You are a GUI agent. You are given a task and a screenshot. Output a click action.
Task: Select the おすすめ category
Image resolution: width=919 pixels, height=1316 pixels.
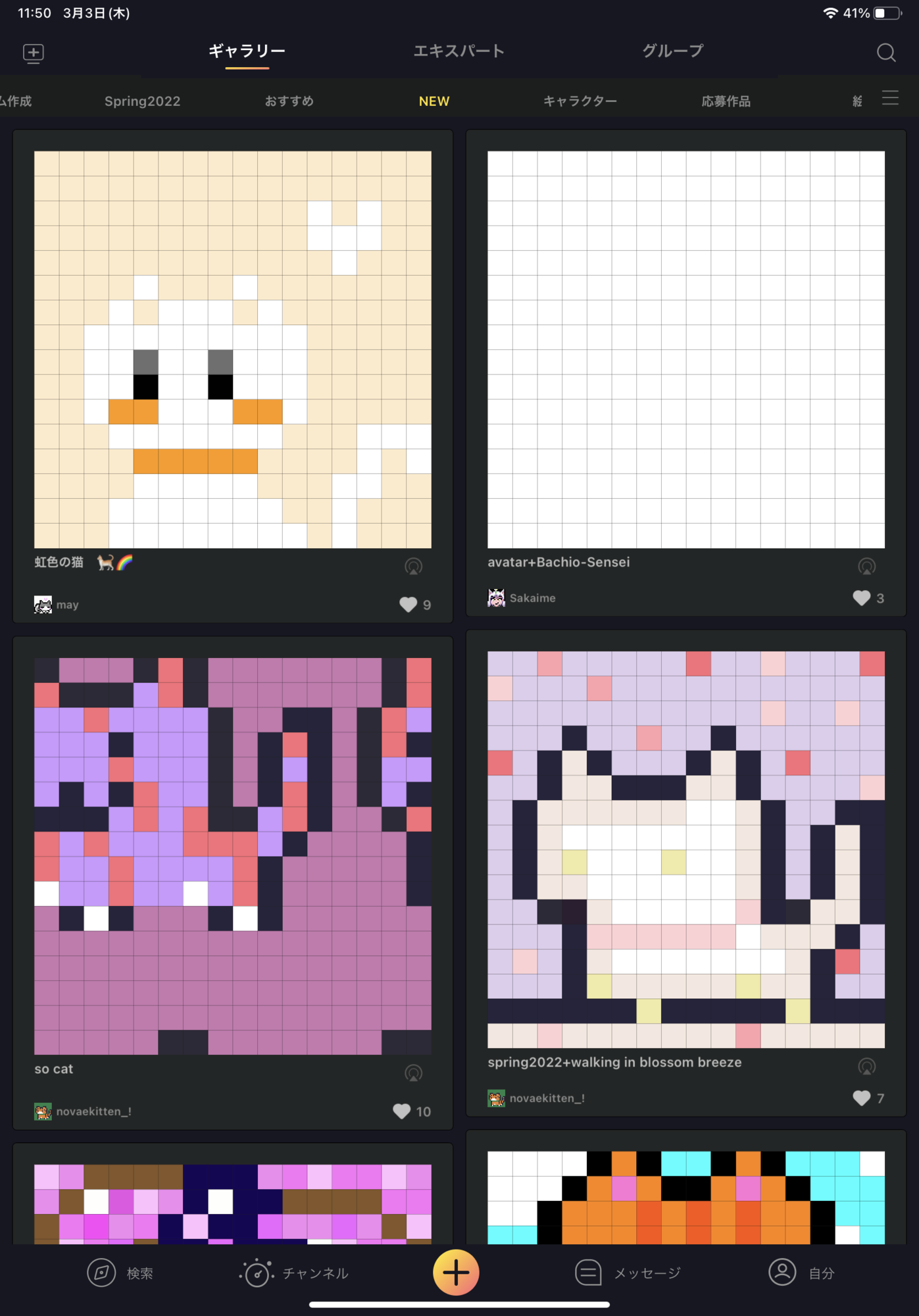[289, 101]
